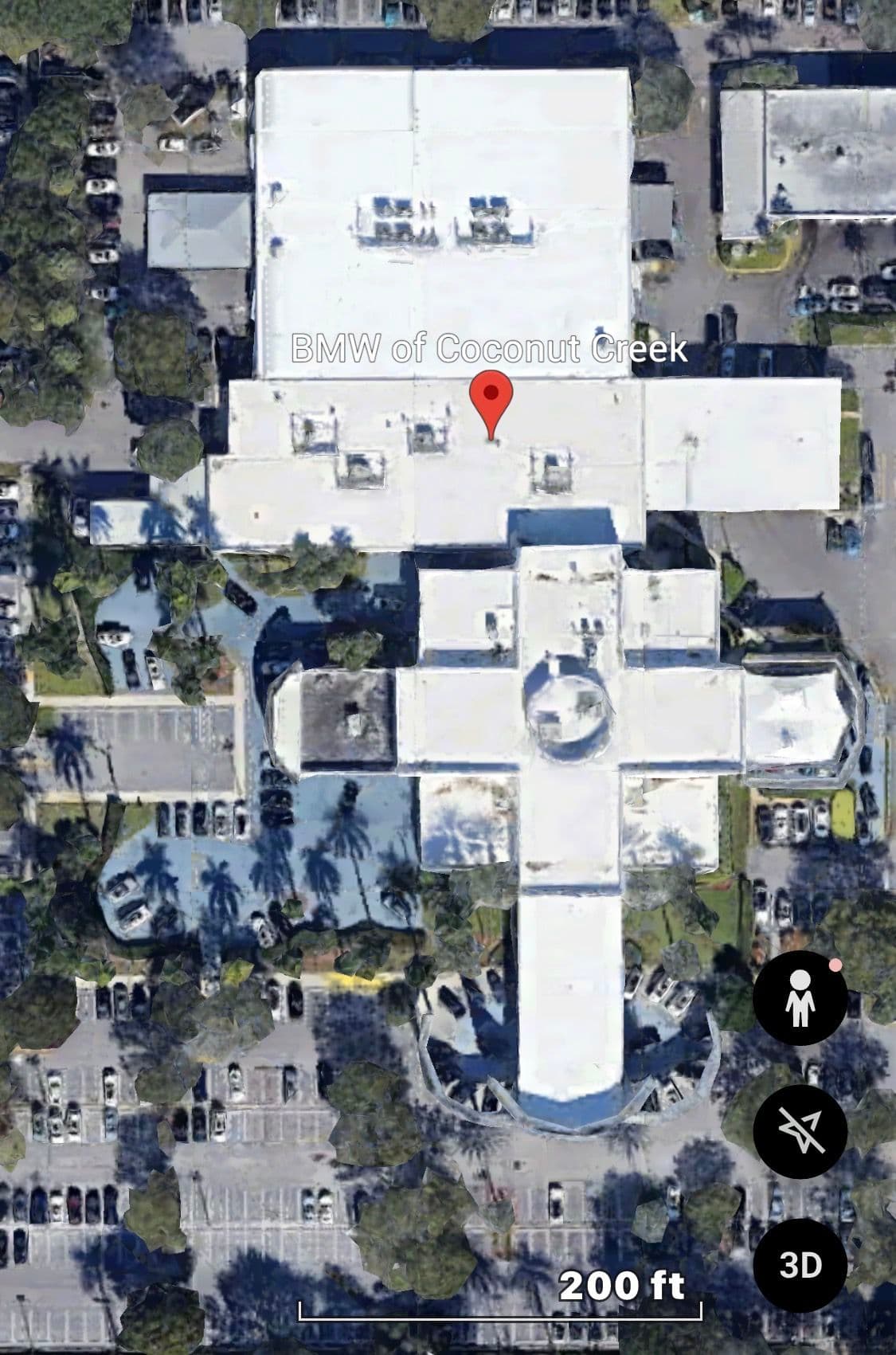
Task: Tap the BMW of Coconut Creek place label
Action: [x=489, y=348]
